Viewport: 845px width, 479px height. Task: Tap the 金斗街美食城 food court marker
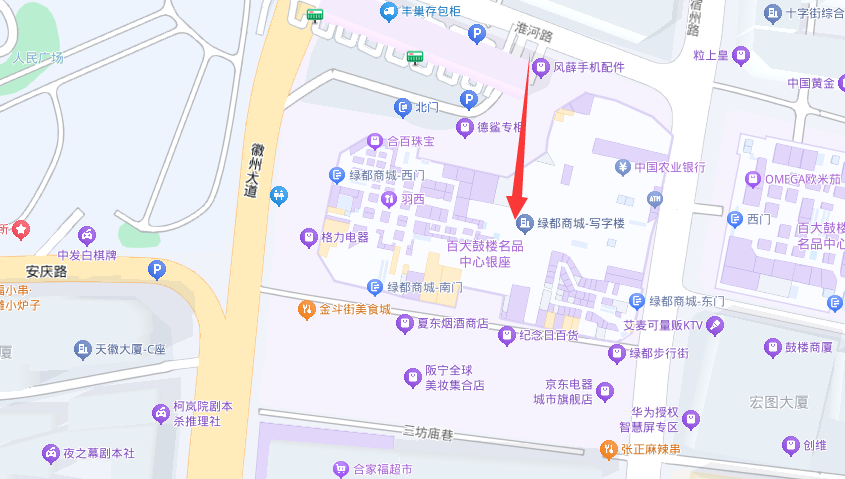pos(306,310)
